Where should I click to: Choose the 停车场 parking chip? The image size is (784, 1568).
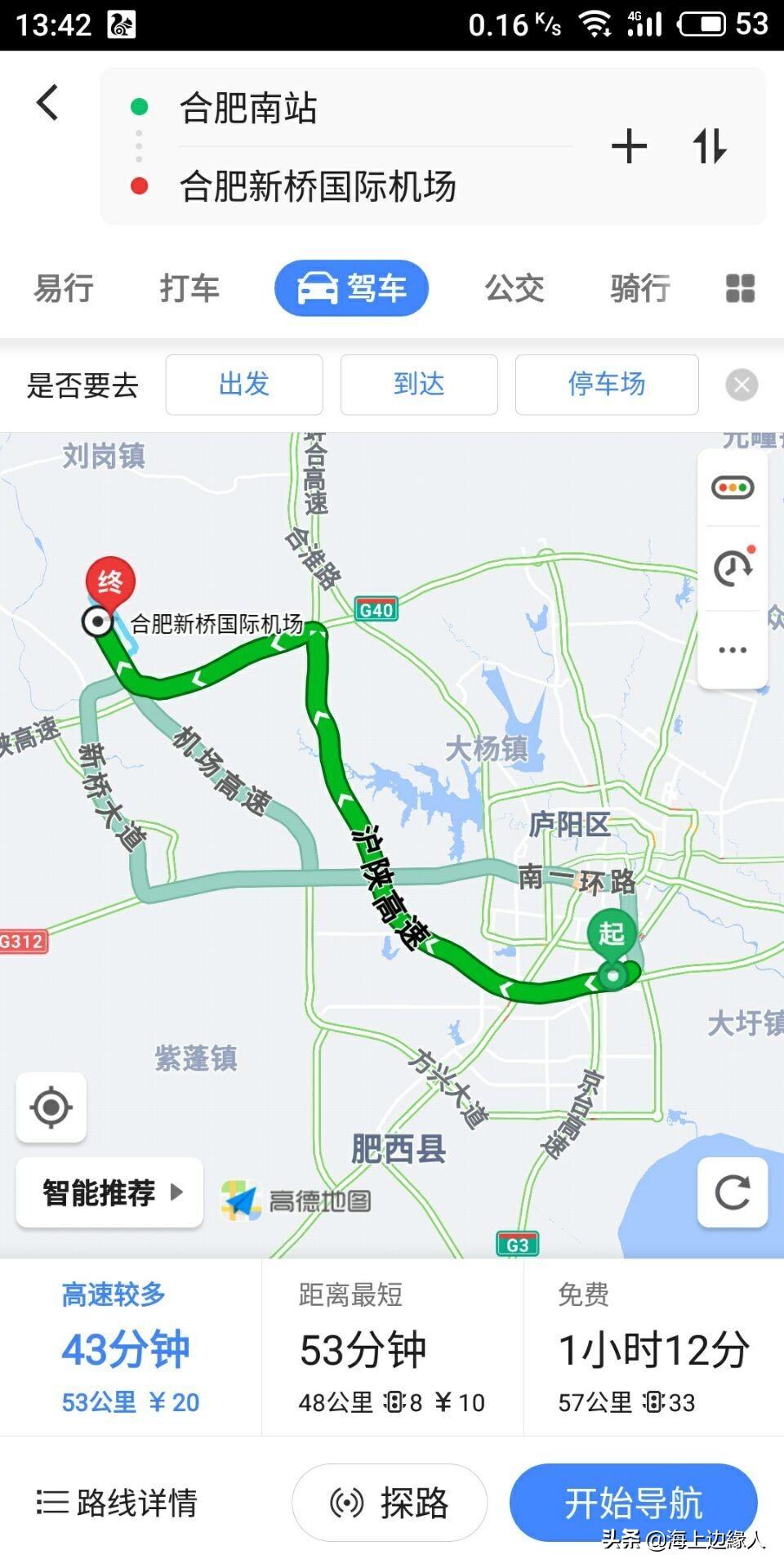(x=607, y=385)
